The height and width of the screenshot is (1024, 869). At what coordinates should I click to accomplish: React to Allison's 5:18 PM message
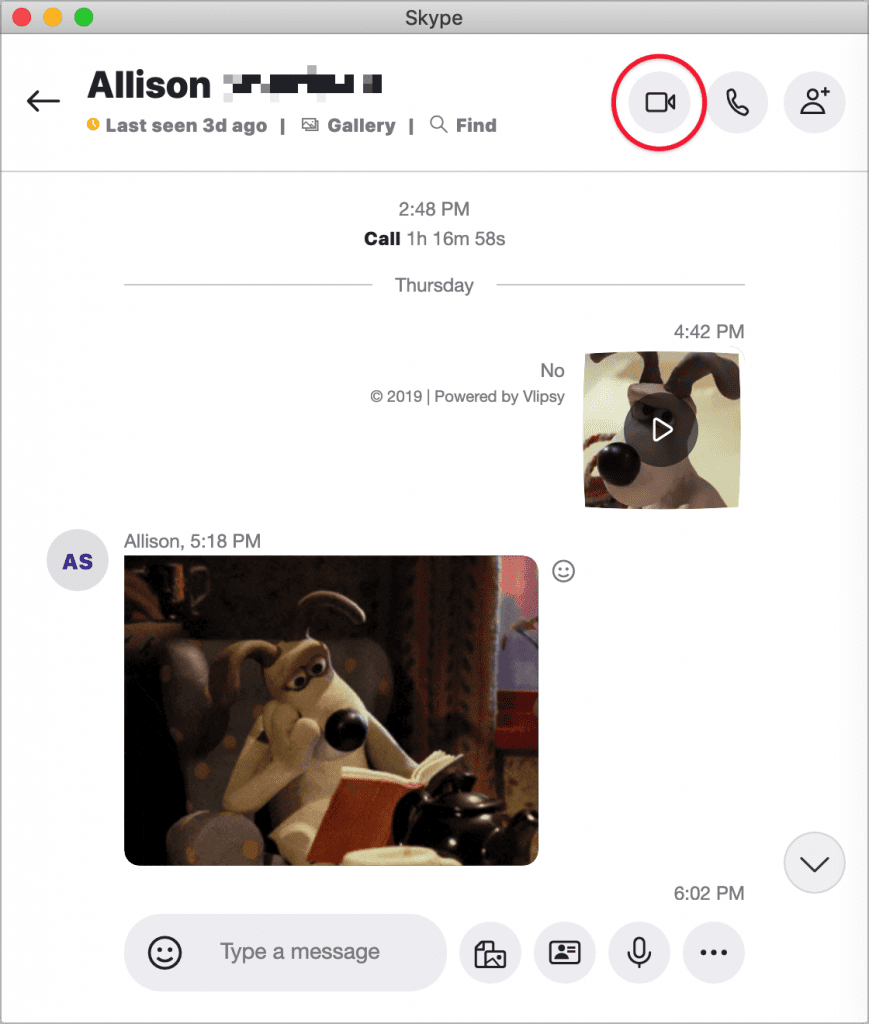pos(564,571)
